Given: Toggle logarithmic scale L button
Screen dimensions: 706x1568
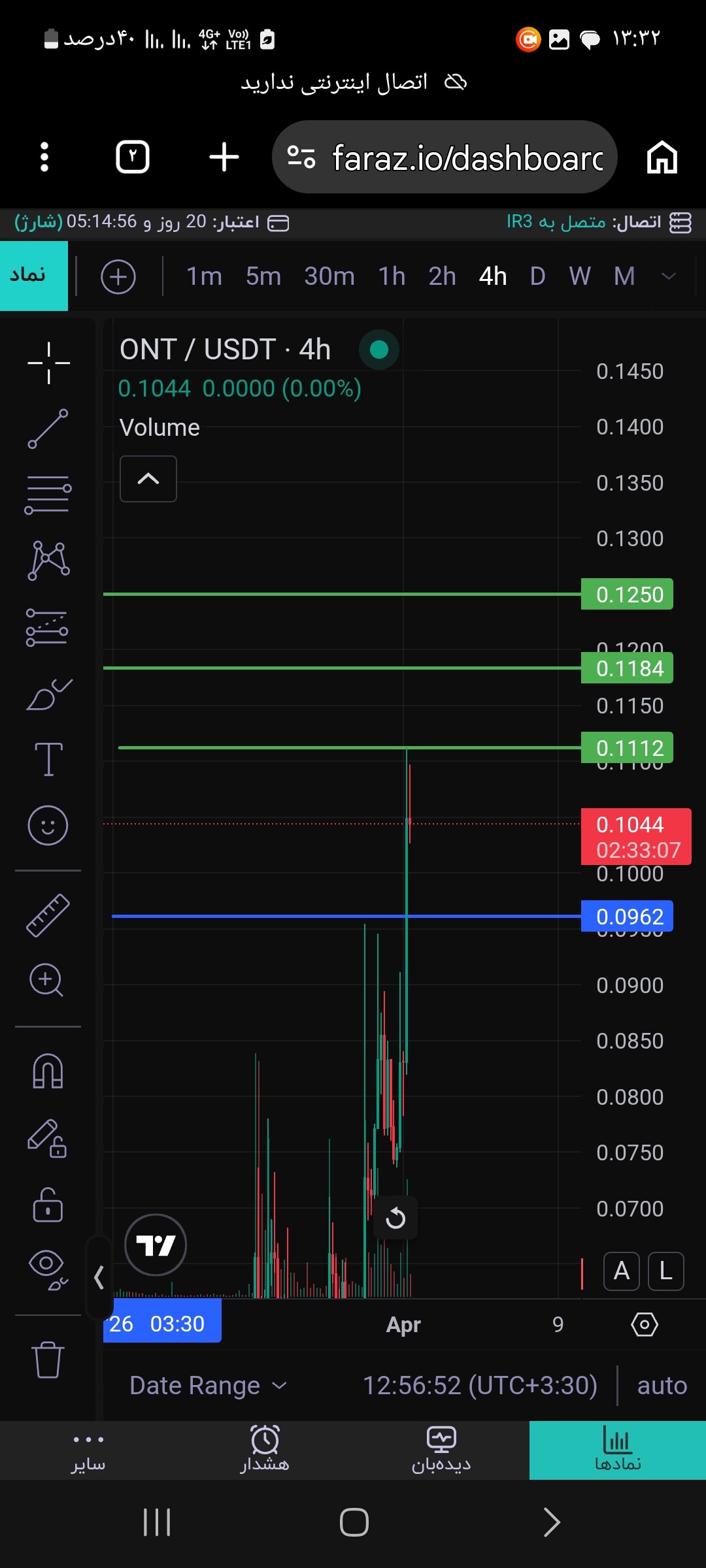Looking at the screenshot, I should click(665, 1271).
